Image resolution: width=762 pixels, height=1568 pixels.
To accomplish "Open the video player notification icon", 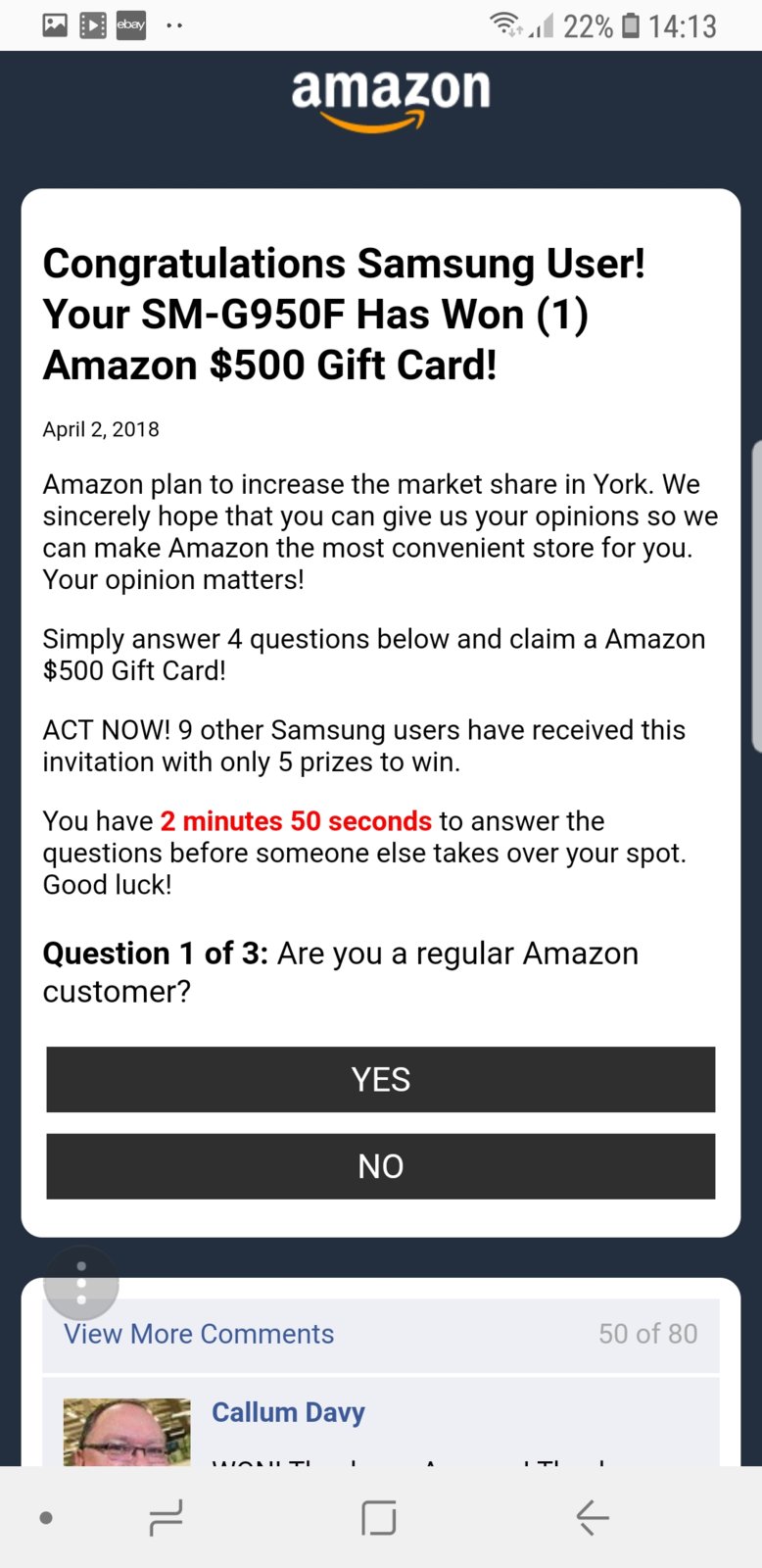I will [91, 24].
